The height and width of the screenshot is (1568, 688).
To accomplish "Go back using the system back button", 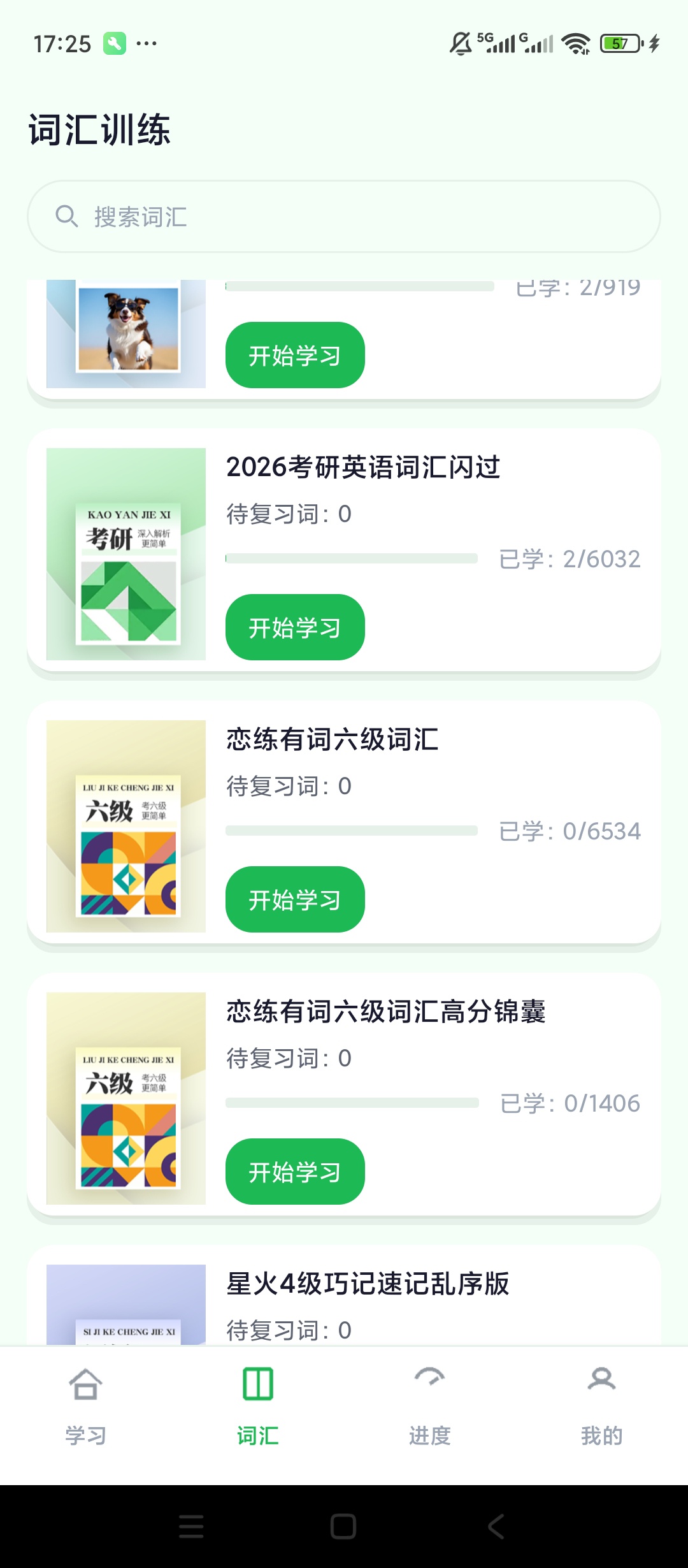I will 496,1527.
